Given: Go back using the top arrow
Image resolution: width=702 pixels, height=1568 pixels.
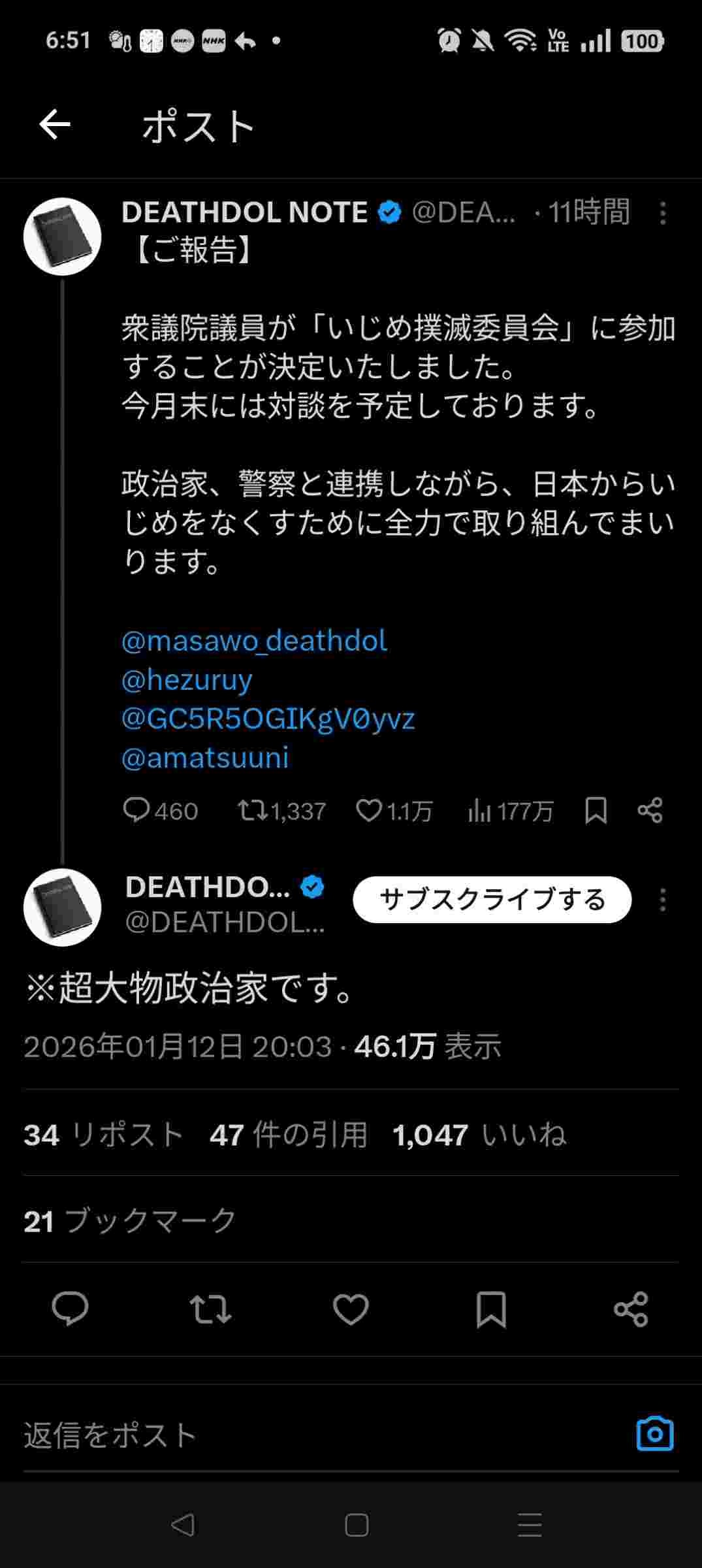Looking at the screenshot, I should coord(55,125).
